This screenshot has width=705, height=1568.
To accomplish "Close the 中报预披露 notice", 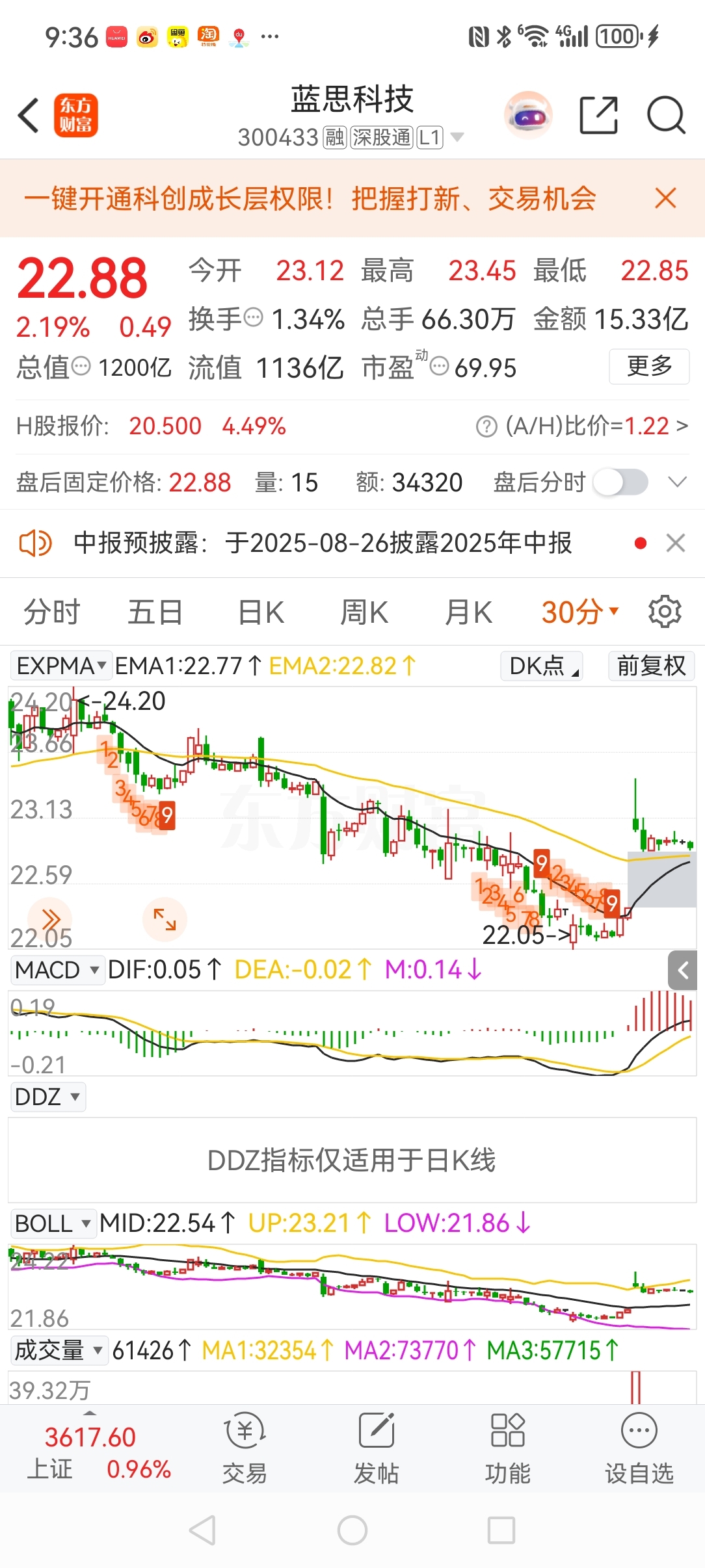I will [x=676, y=543].
